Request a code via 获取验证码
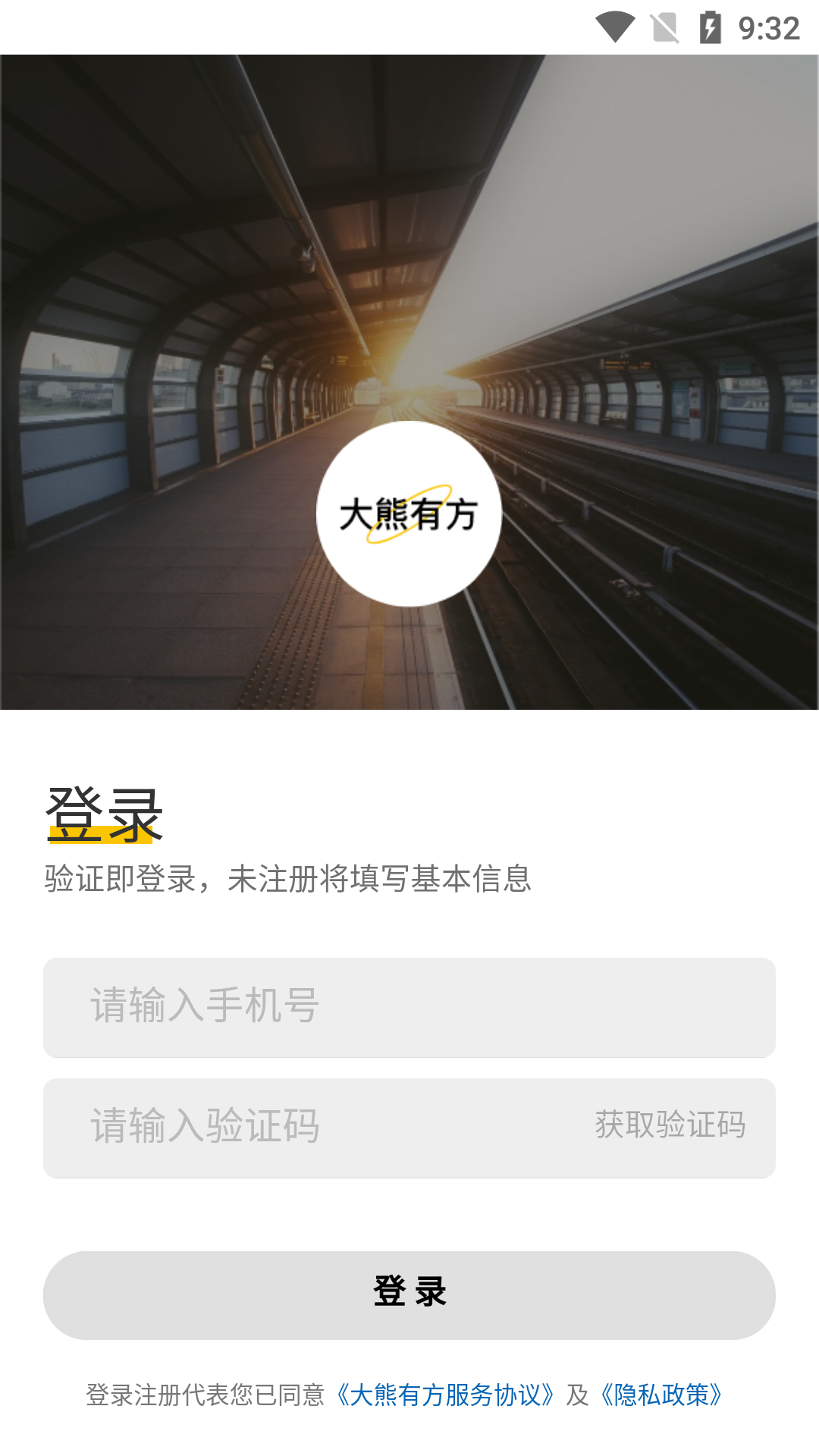This screenshot has height=1456, width=819. click(670, 1125)
